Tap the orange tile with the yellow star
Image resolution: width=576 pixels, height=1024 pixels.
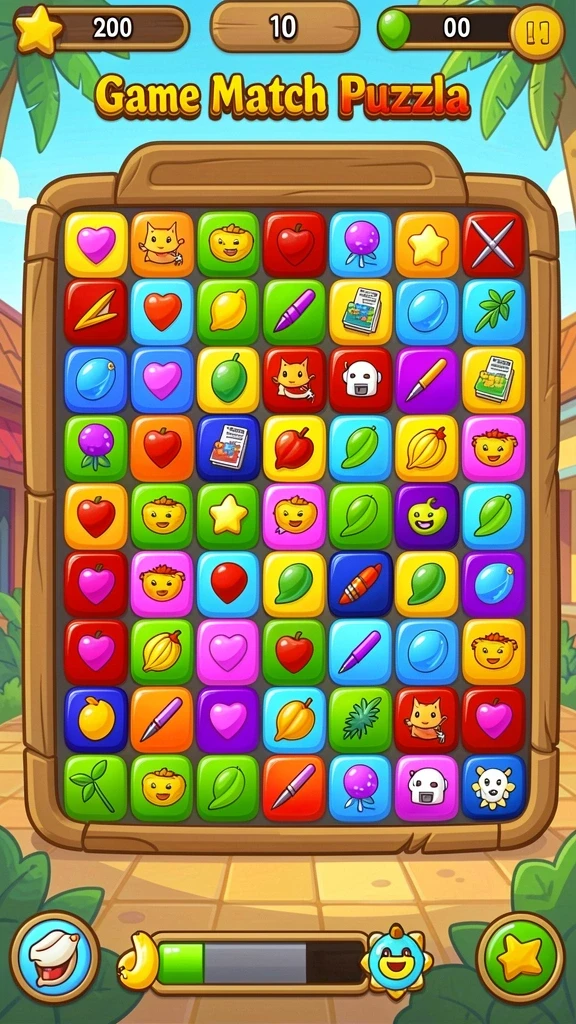[x=427, y=244]
